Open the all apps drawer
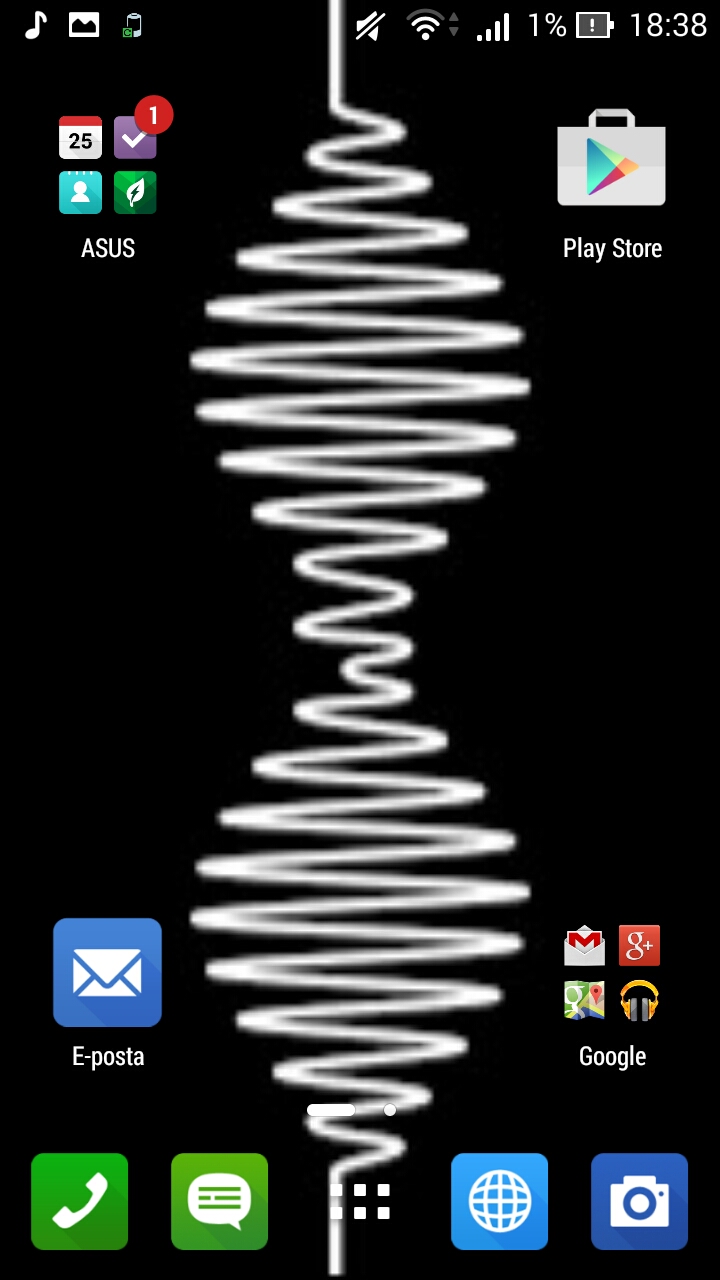Image resolution: width=720 pixels, height=1280 pixels. [360, 1201]
